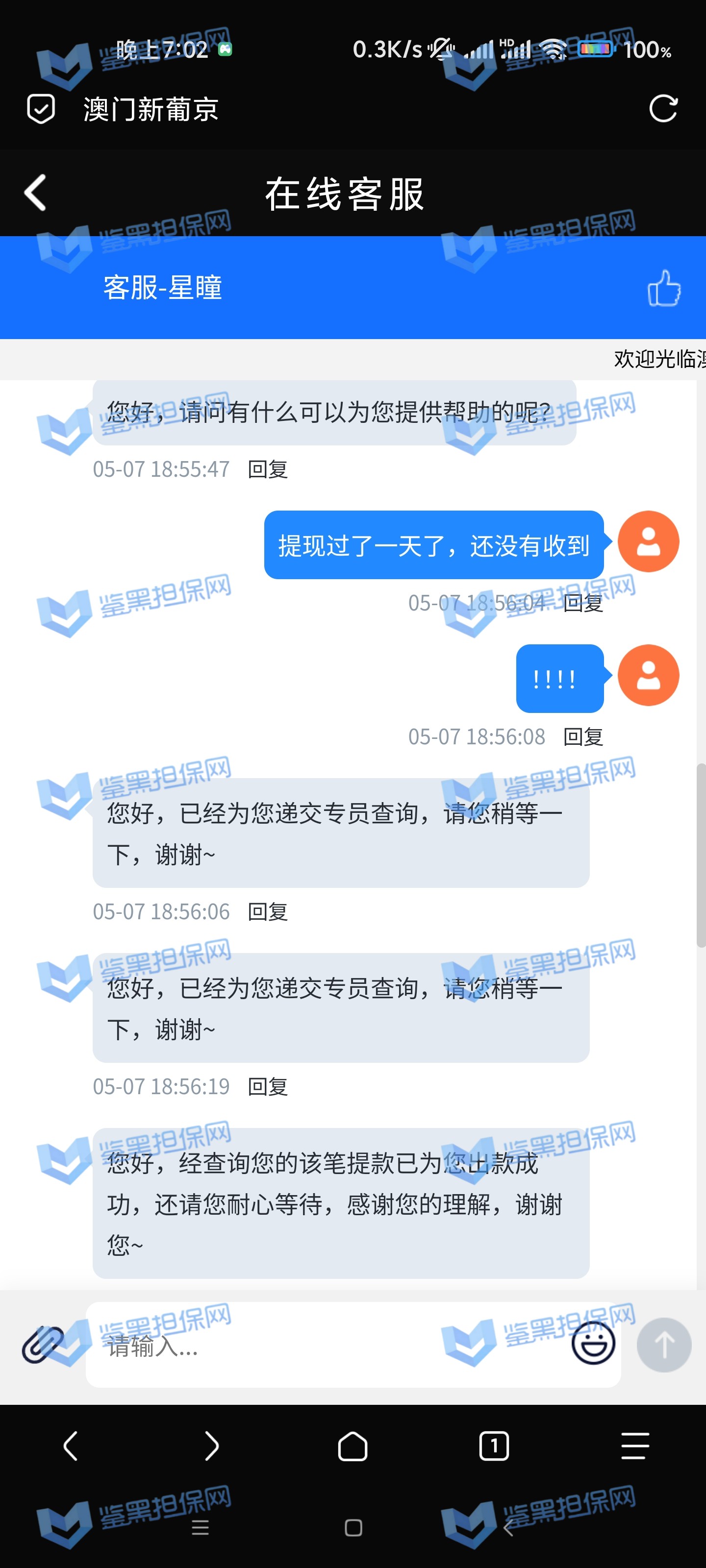Attach a file with the paperclip icon
706x1568 pixels.
click(x=43, y=1345)
